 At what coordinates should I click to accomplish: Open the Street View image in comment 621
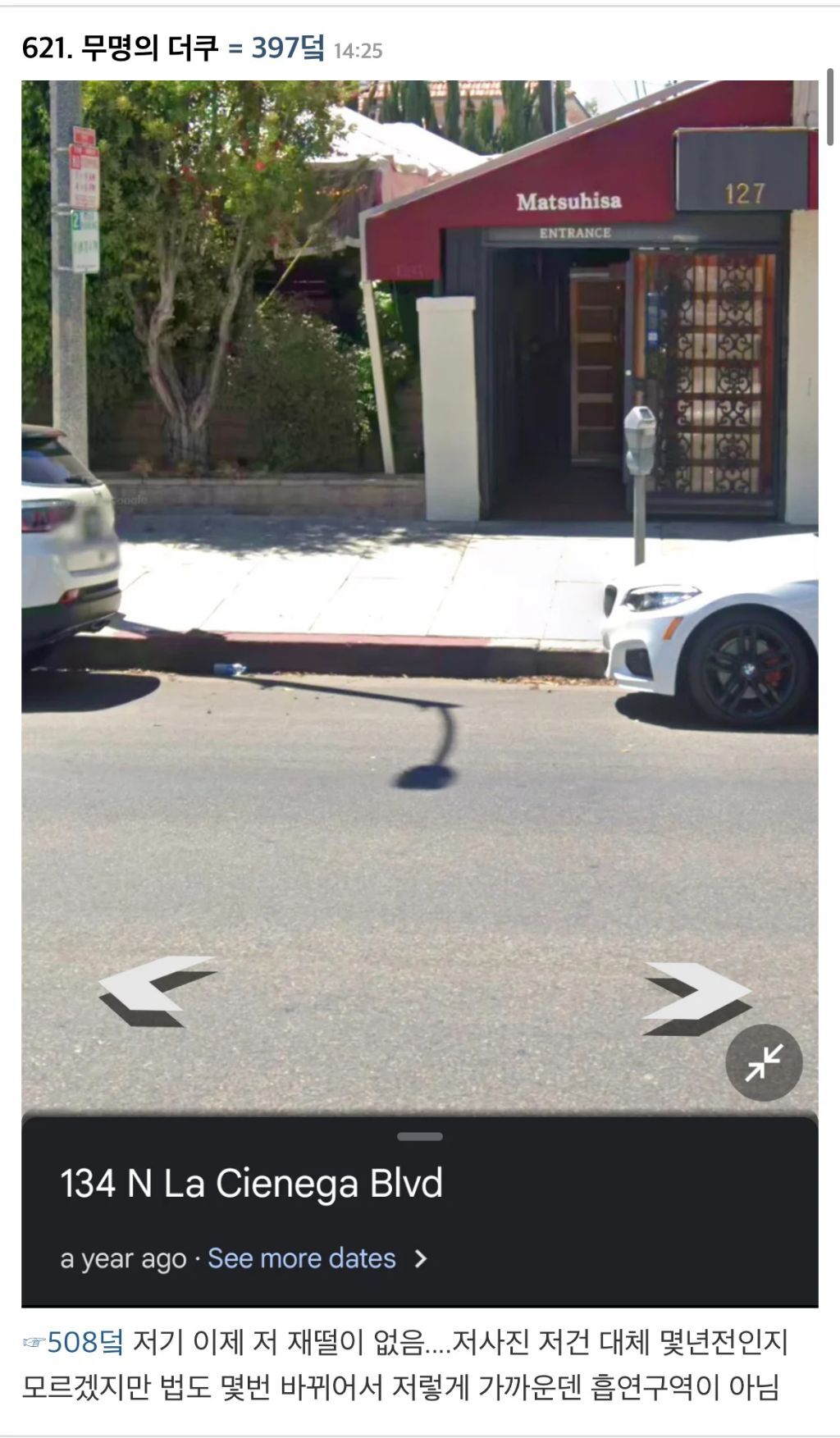click(419, 574)
